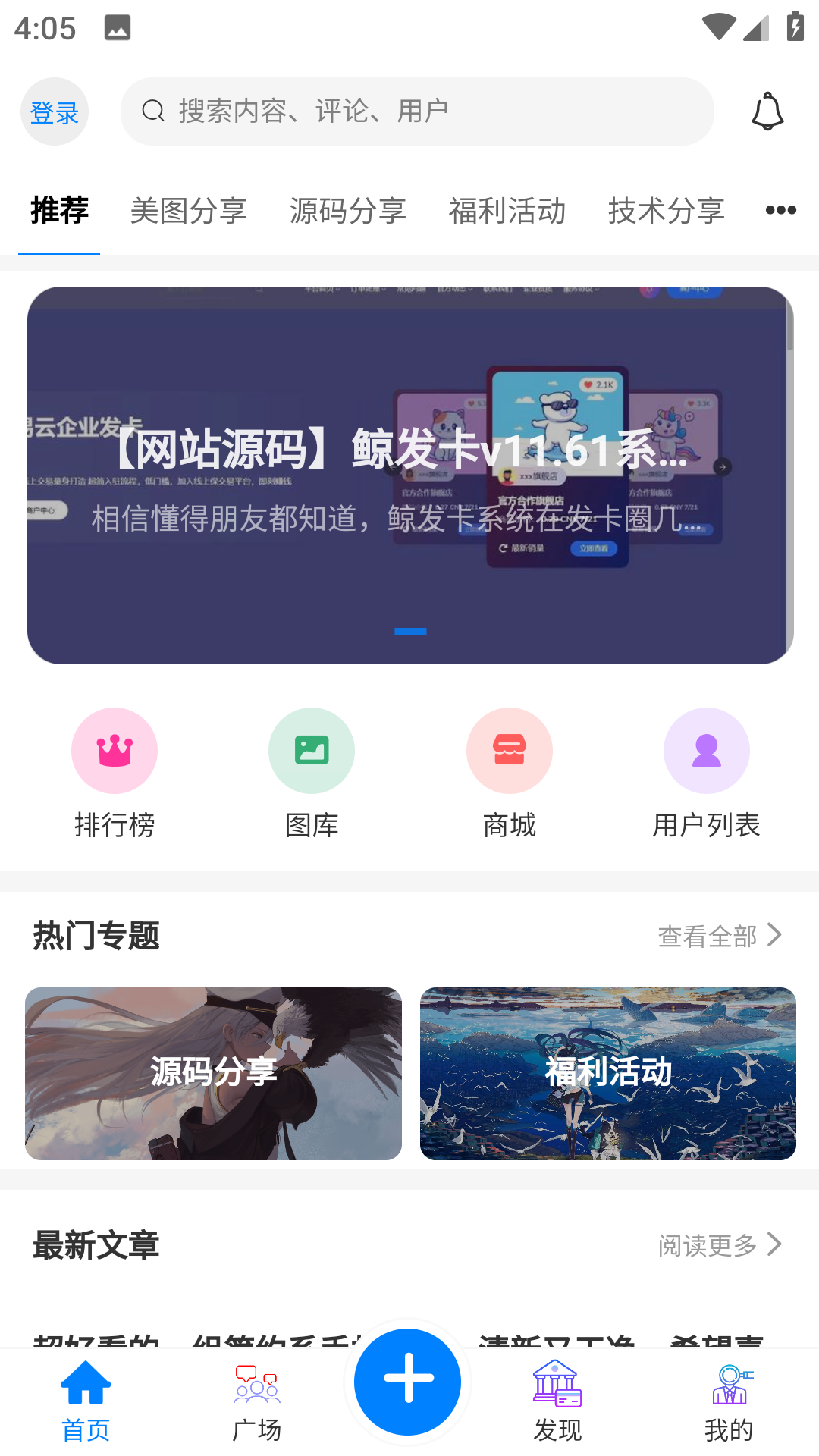
Task: Open the notifications bell
Action: [767, 111]
